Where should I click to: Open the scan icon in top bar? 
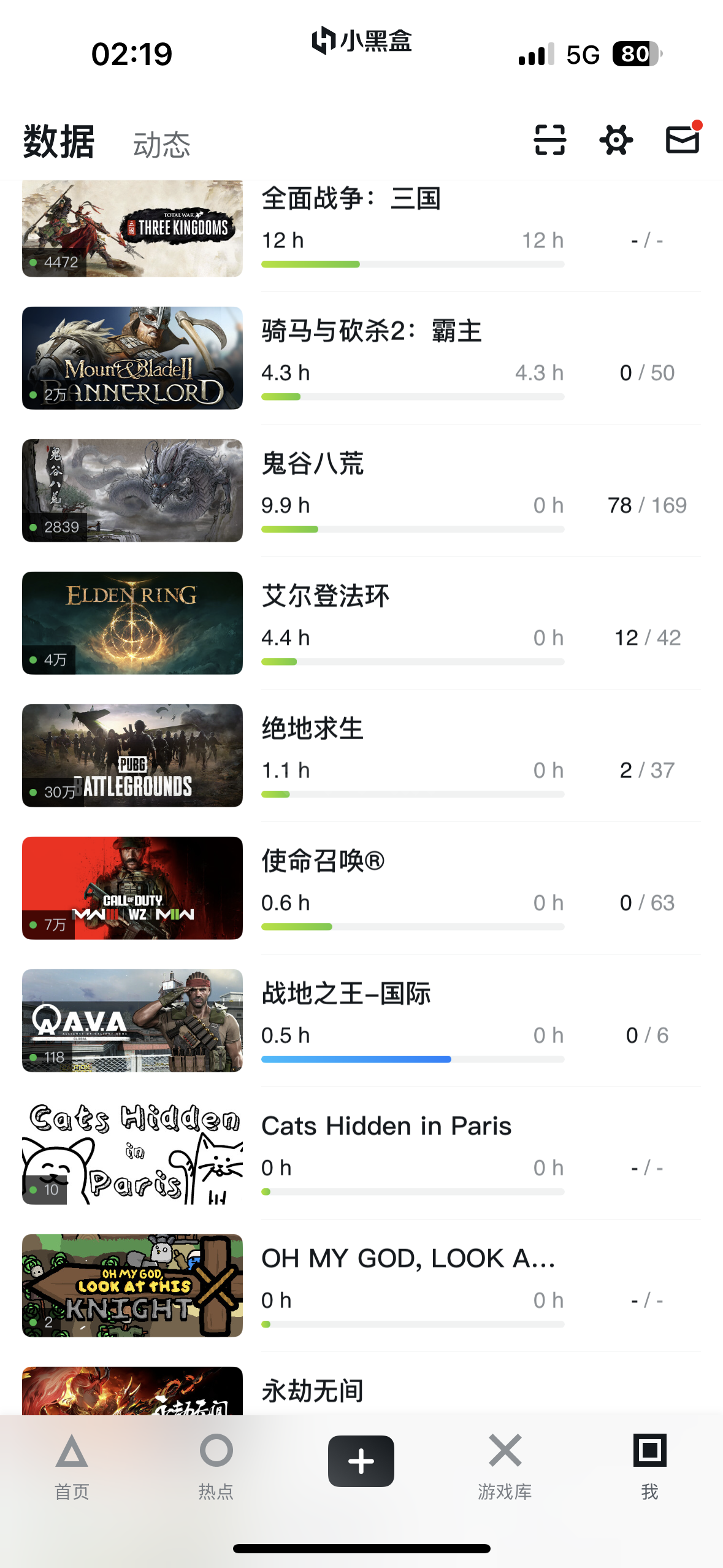coord(549,140)
